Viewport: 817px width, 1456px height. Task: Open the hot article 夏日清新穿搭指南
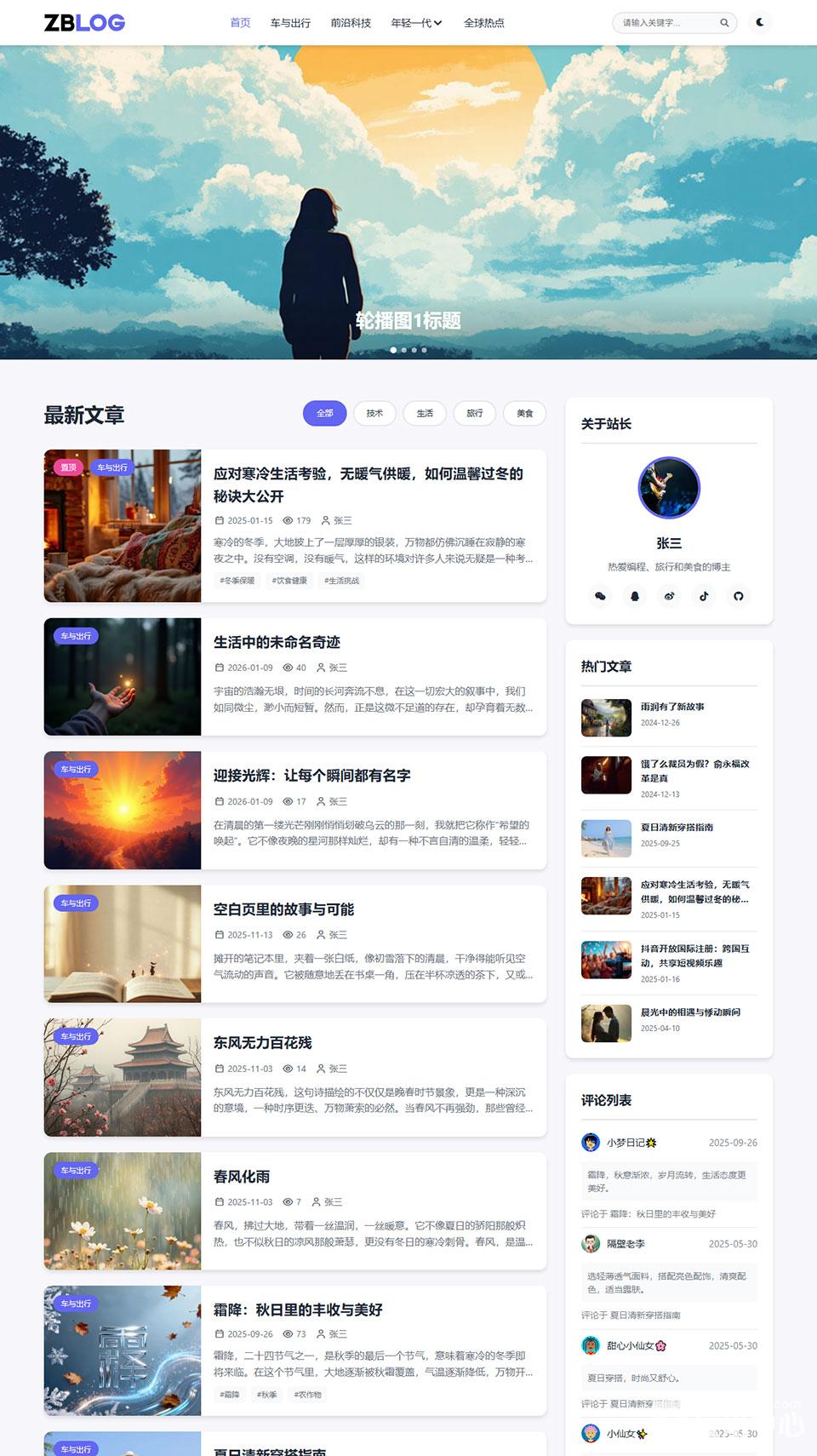[x=677, y=827]
